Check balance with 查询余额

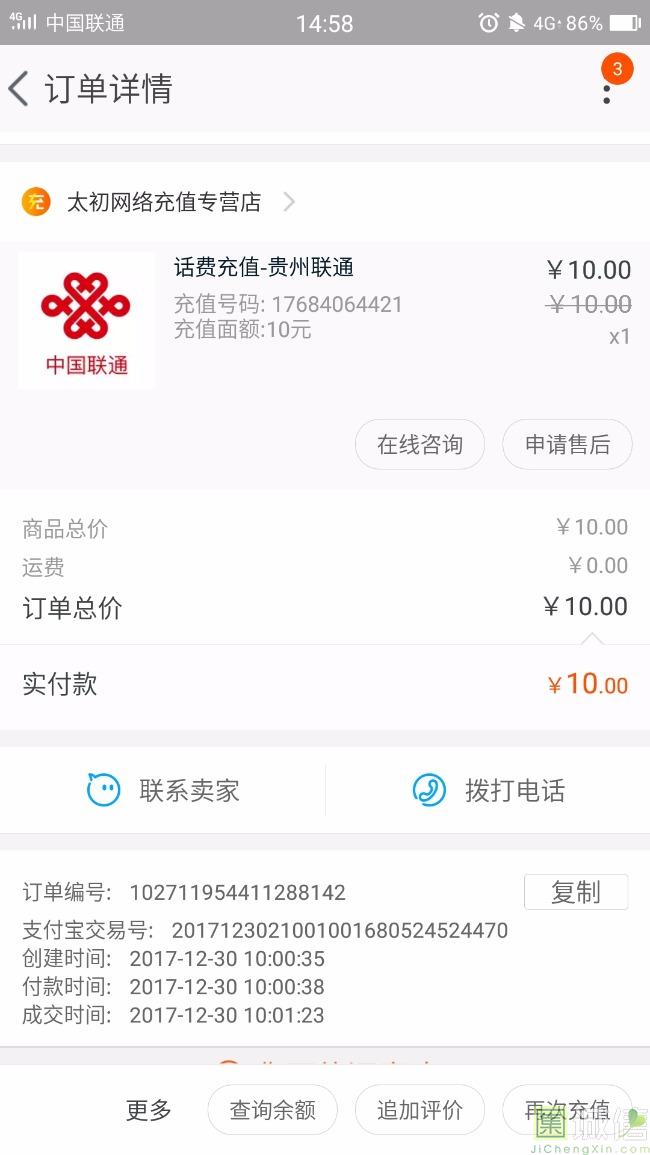pyautogui.click(x=272, y=1110)
